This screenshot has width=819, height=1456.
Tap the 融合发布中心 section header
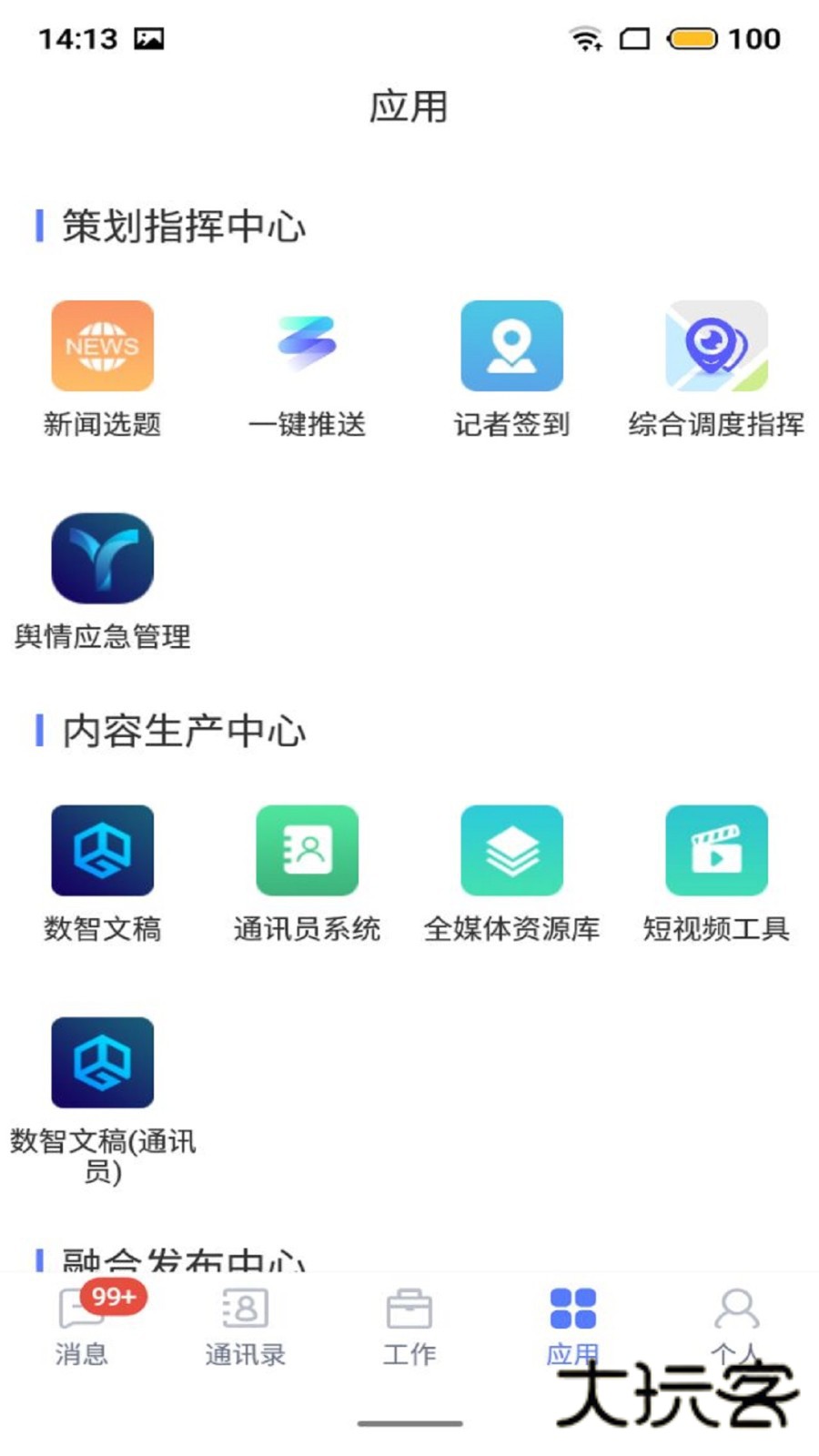tap(184, 1260)
